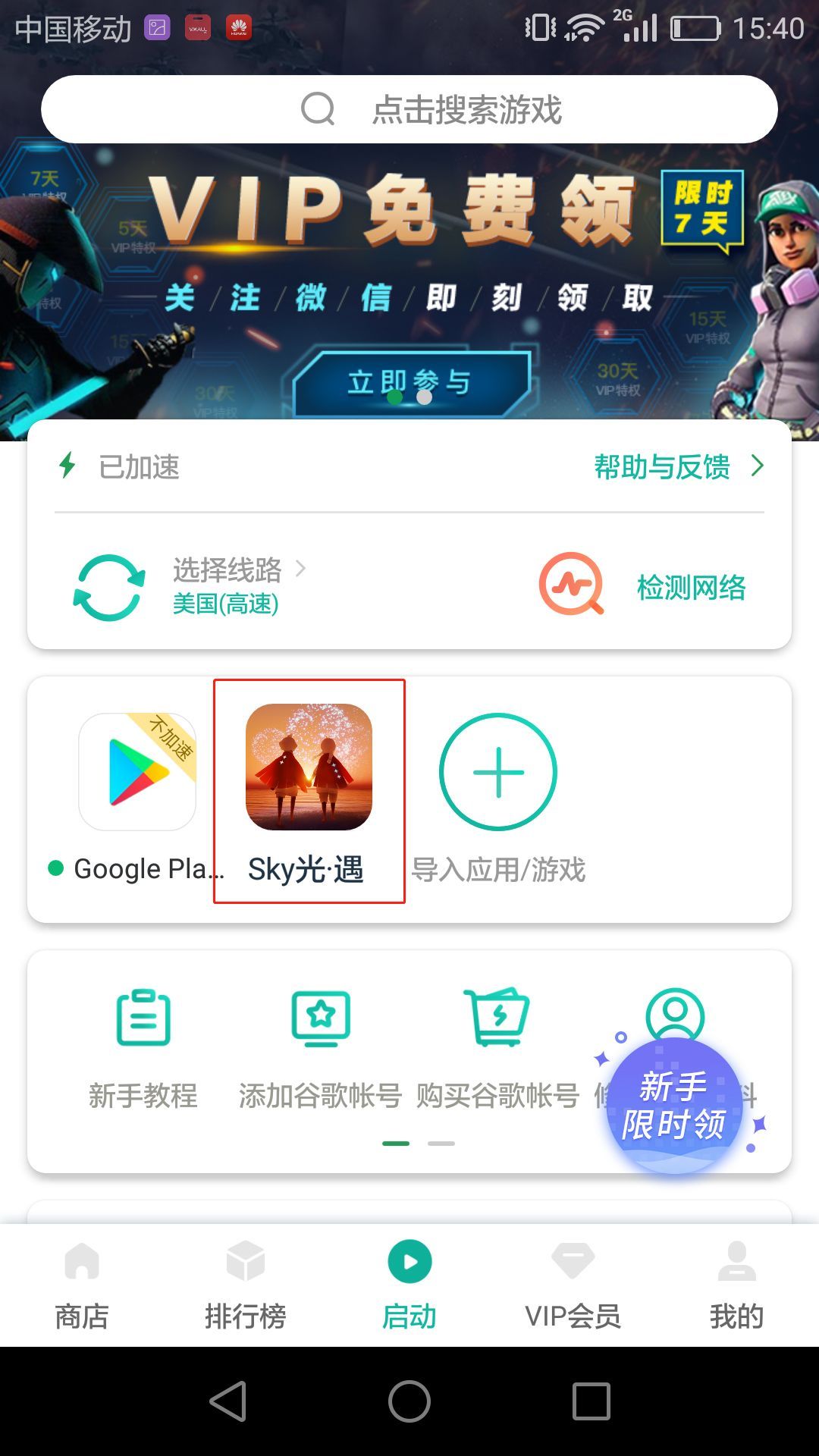Screen dimensions: 819x1456
Task: Launch the Sky光·遇 game
Action: click(309, 767)
